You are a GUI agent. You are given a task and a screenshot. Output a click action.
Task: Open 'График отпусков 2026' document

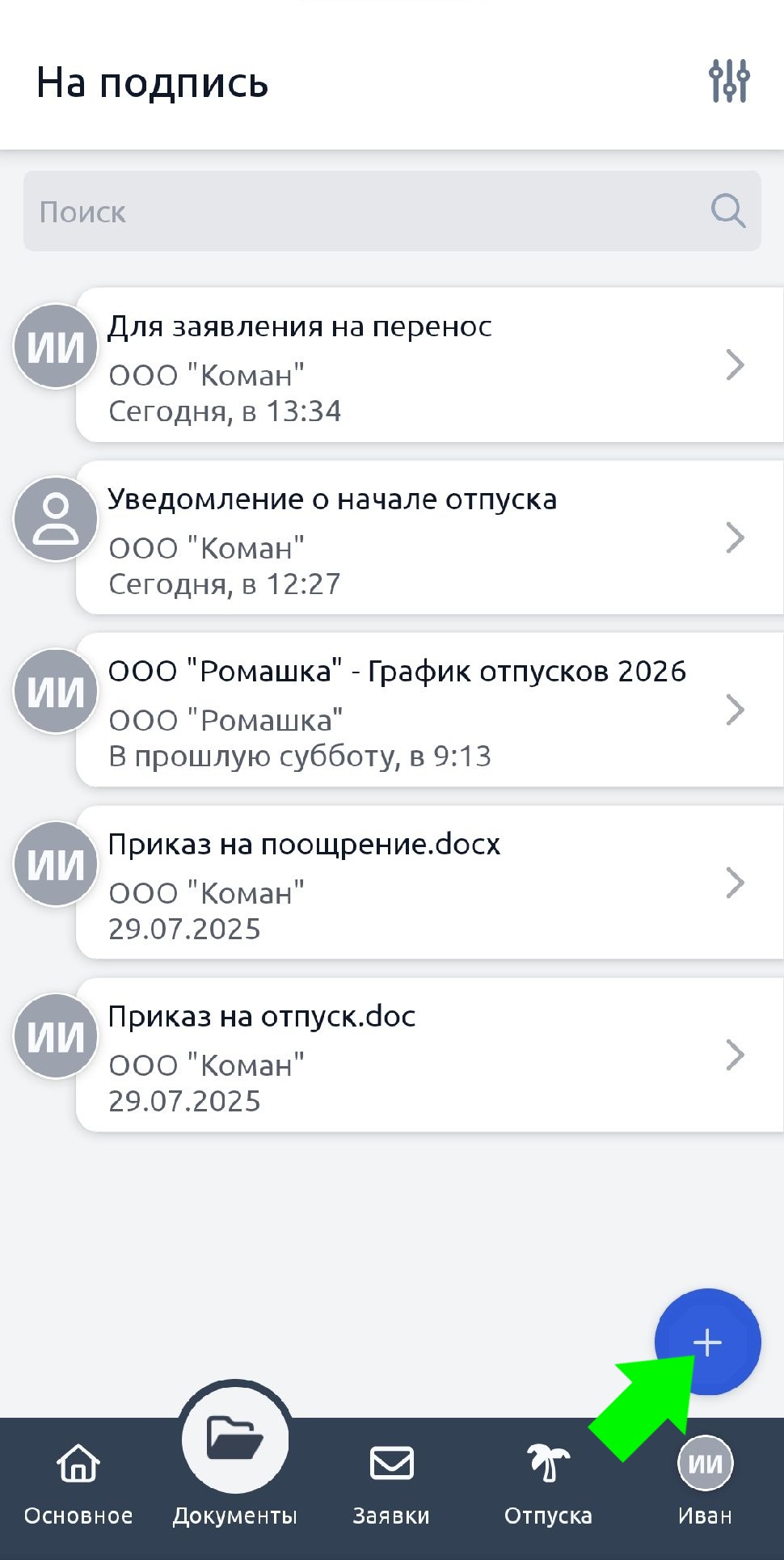pyautogui.click(x=428, y=710)
